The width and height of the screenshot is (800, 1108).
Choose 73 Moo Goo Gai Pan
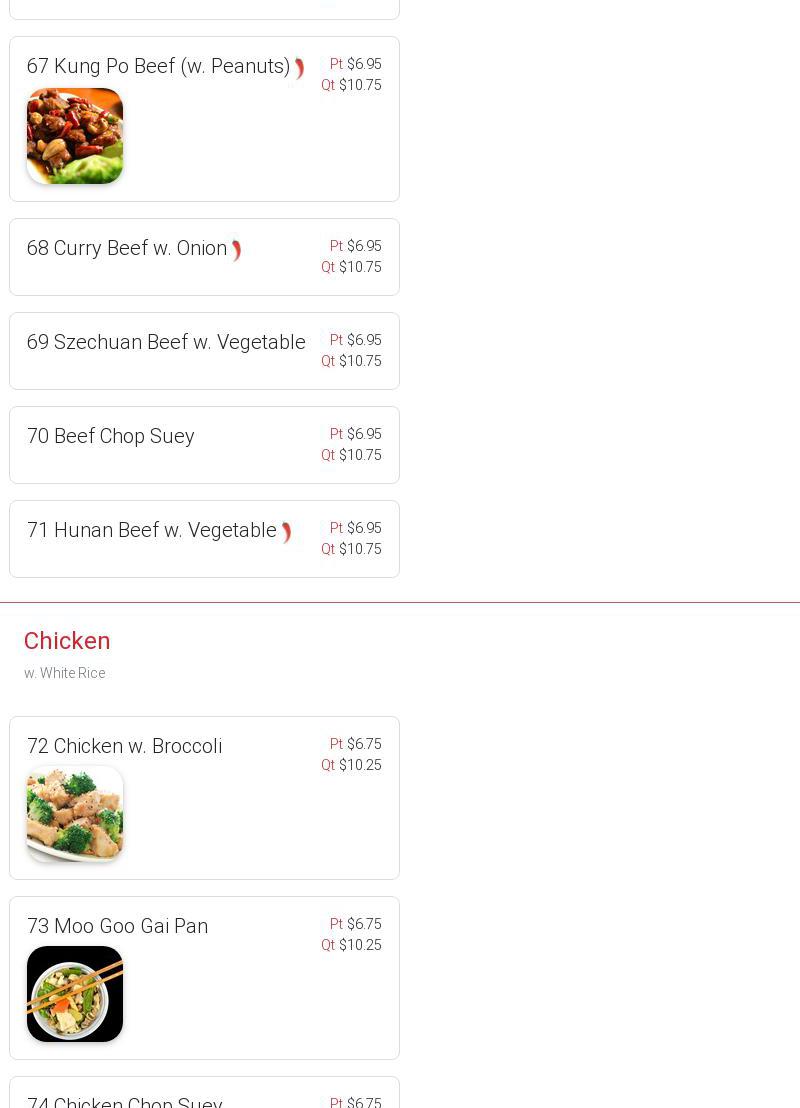point(118,927)
